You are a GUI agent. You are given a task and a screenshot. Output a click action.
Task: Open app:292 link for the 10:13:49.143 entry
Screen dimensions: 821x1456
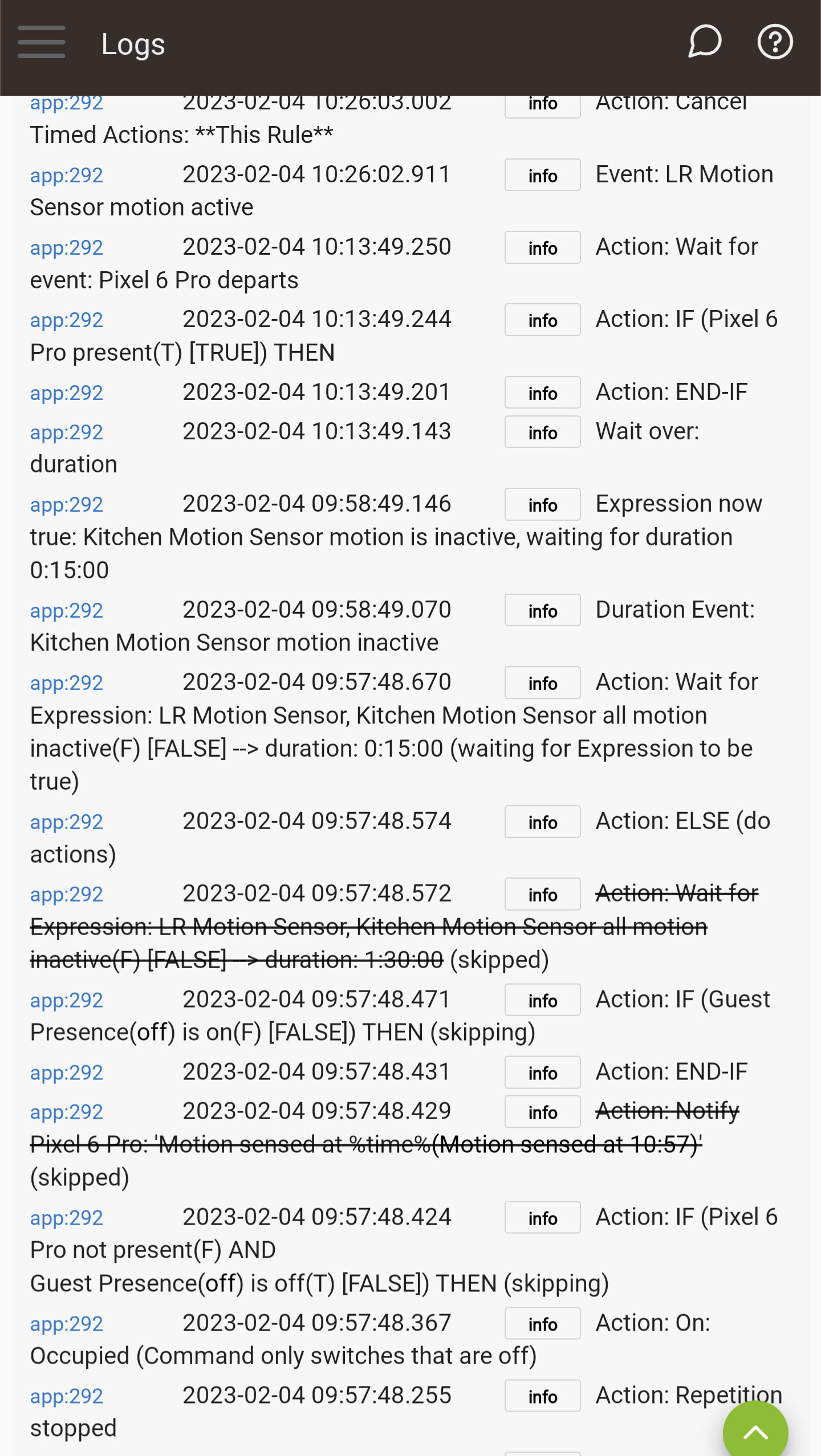(67, 433)
